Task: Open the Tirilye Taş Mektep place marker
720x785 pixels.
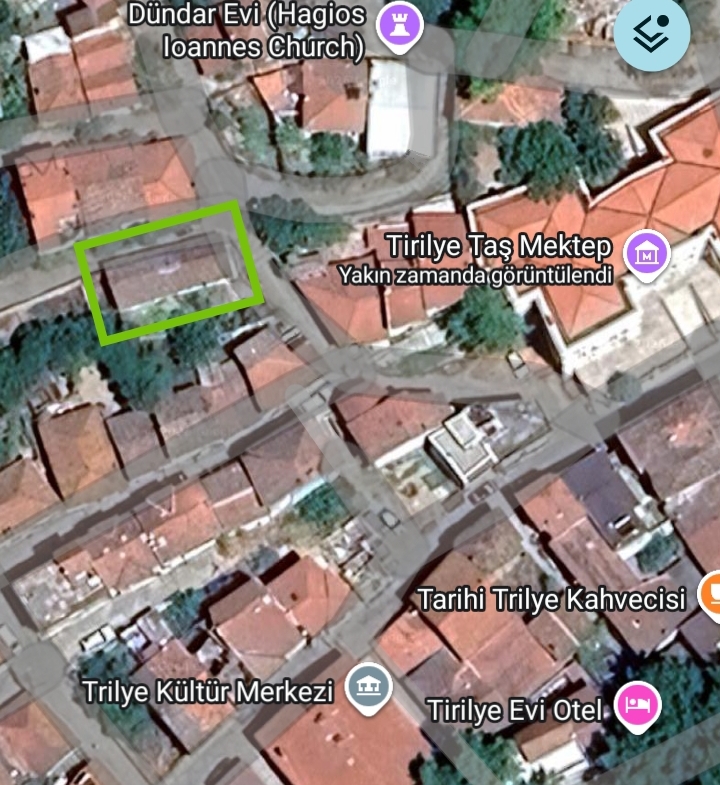Action: tap(646, 253)
